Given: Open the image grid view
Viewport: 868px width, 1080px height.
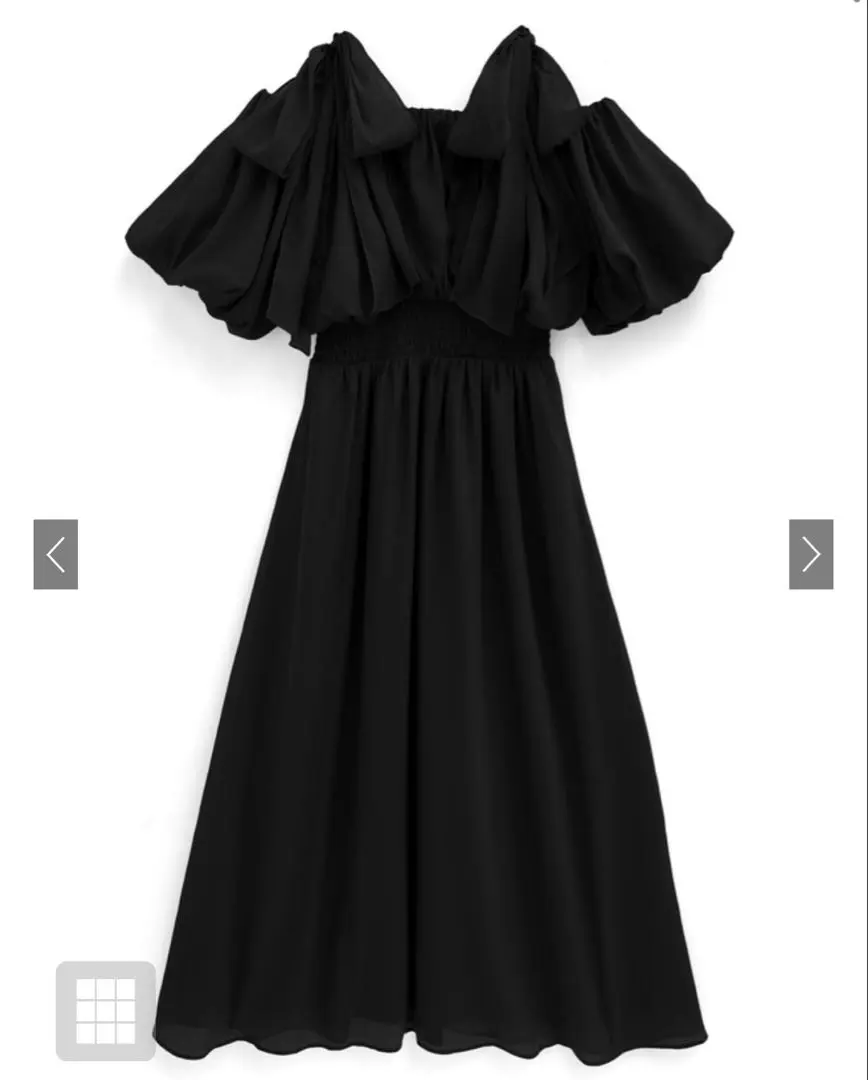Looking at the screenshot, I should click(x=106, y=1010).
